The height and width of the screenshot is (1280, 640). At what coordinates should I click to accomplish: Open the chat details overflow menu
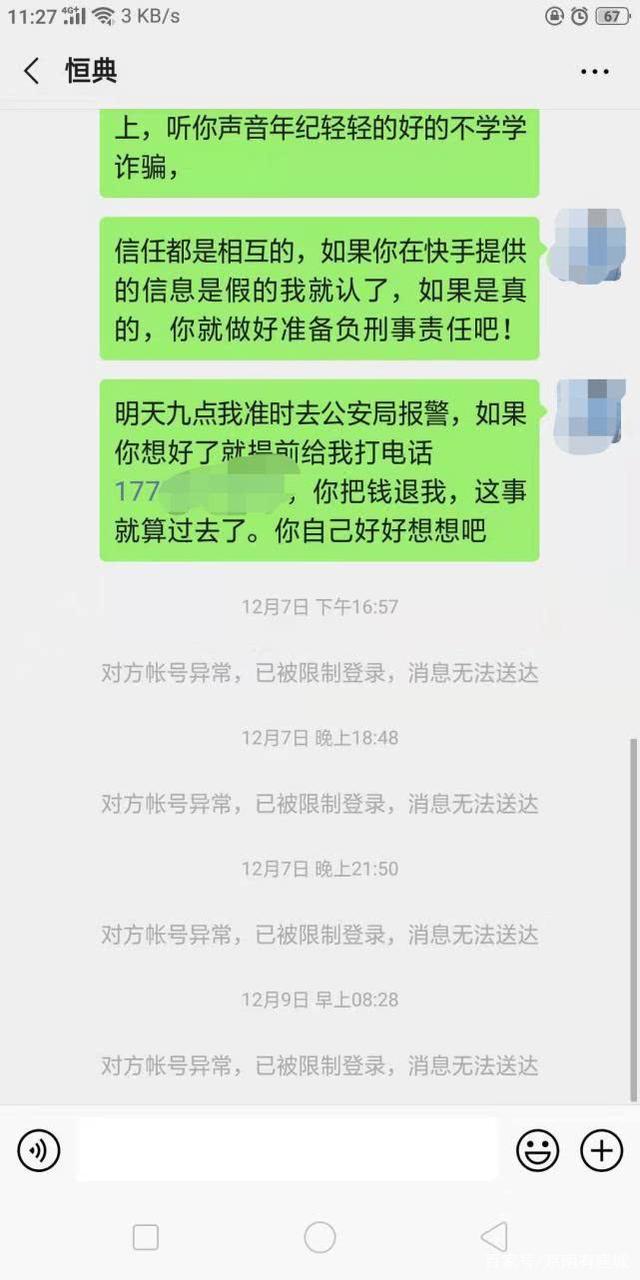coord(594,71)
